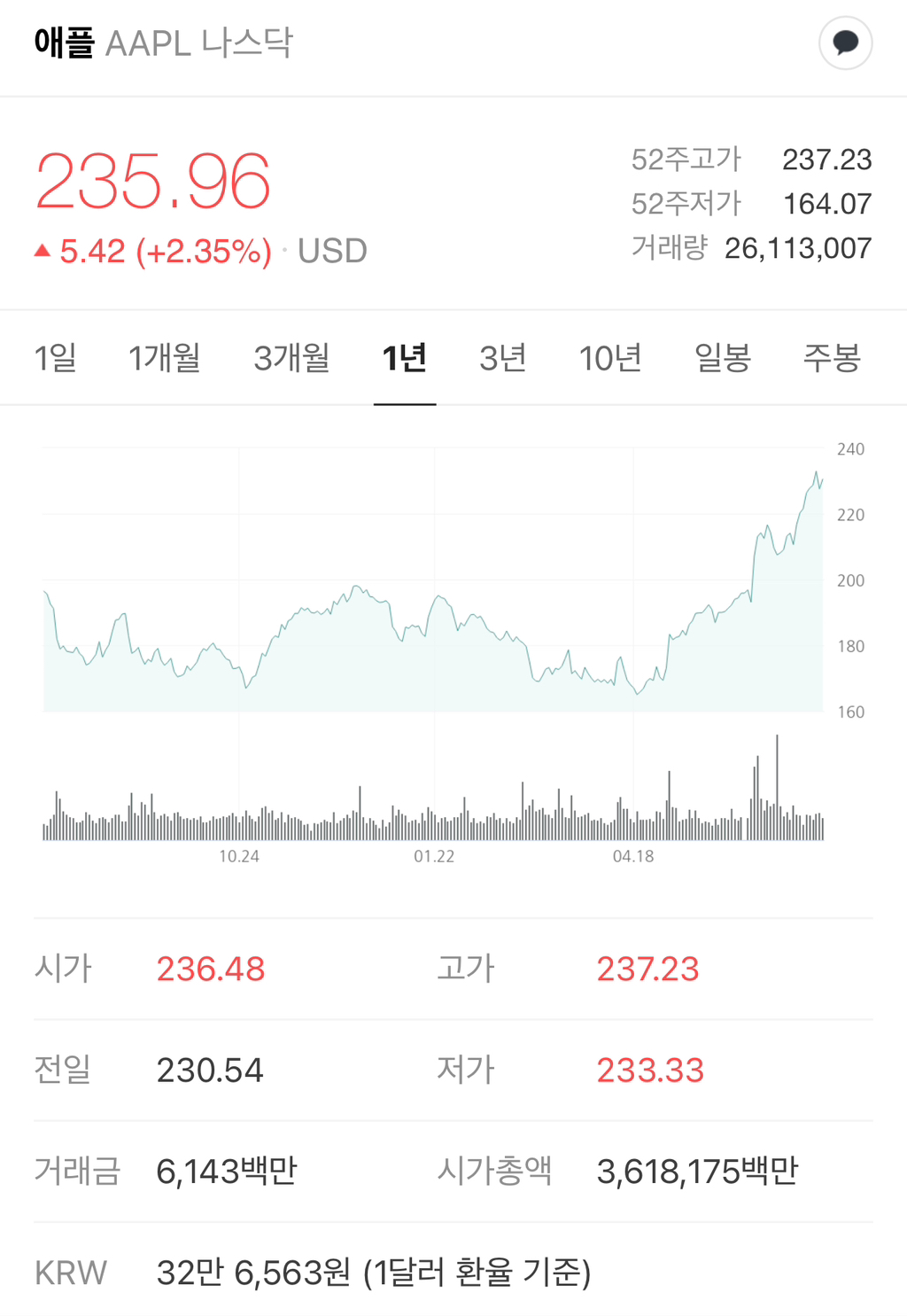Screen dimensions: 907x1316
Task: Switch to the 1개월 chart view
Action: [x=166, y=357]
